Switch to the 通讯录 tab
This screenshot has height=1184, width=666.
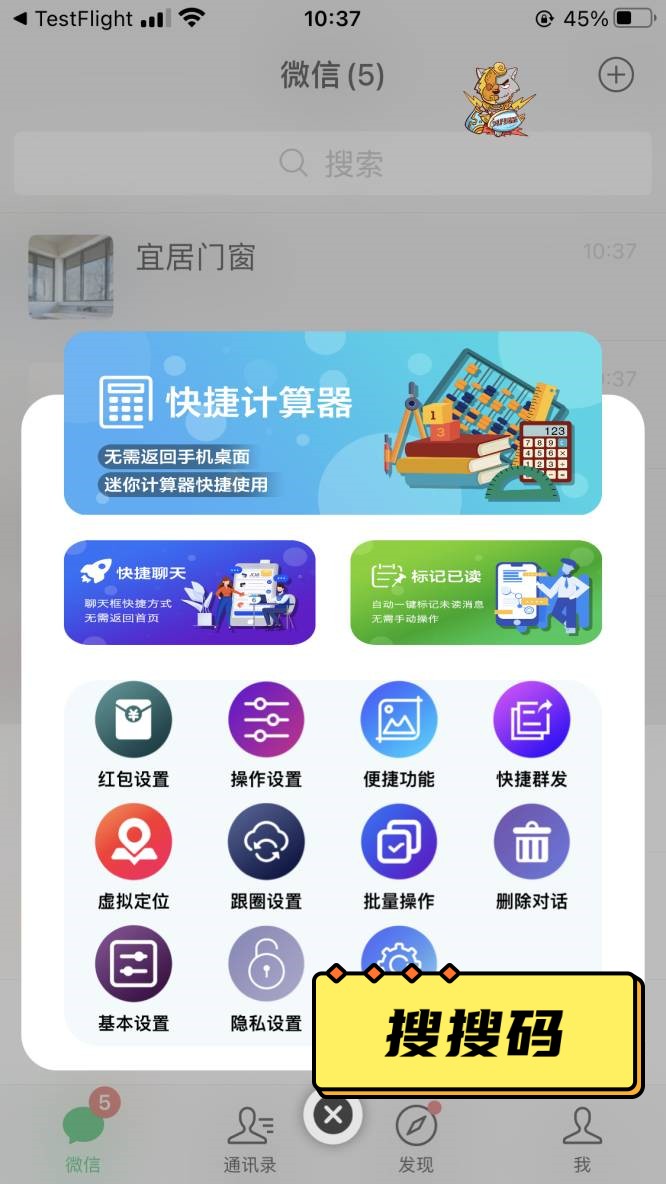(x=249, y=1138)
